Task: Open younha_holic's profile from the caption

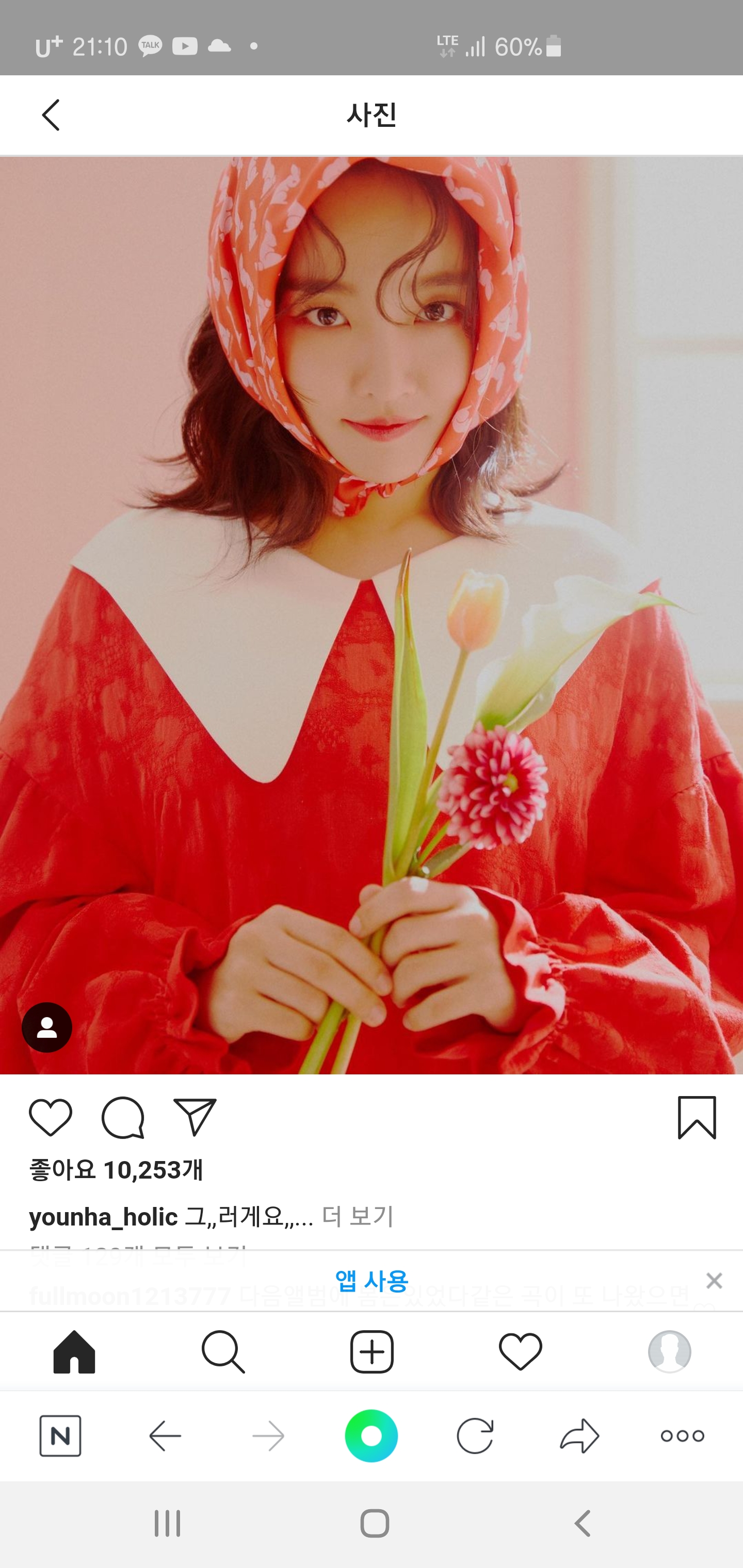Action: tap(104, 1217)
